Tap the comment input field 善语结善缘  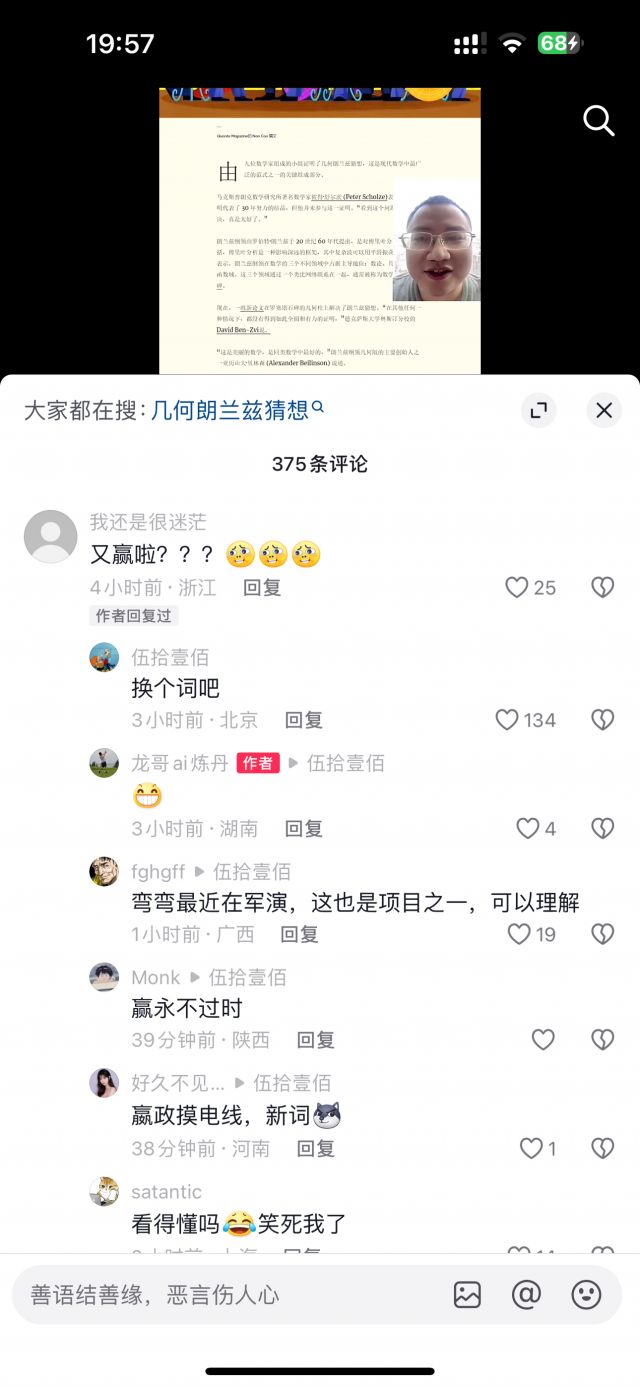[230, 1295]
